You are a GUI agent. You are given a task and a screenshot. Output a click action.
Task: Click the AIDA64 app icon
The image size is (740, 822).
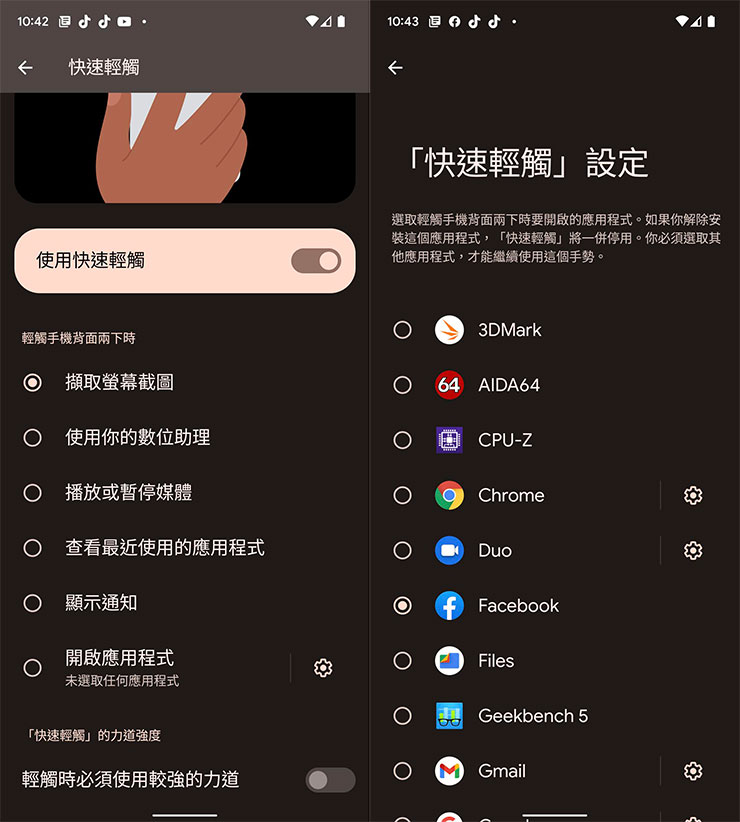(x=451, y=385)
